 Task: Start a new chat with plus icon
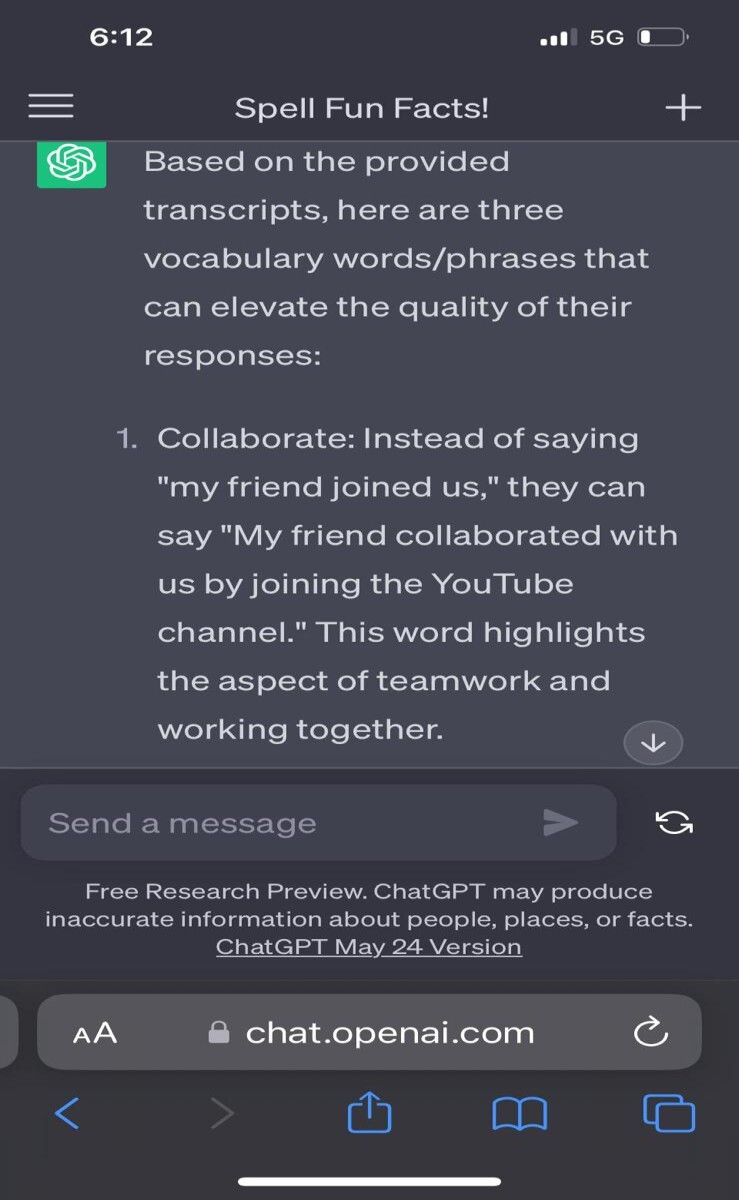(683, 107)
